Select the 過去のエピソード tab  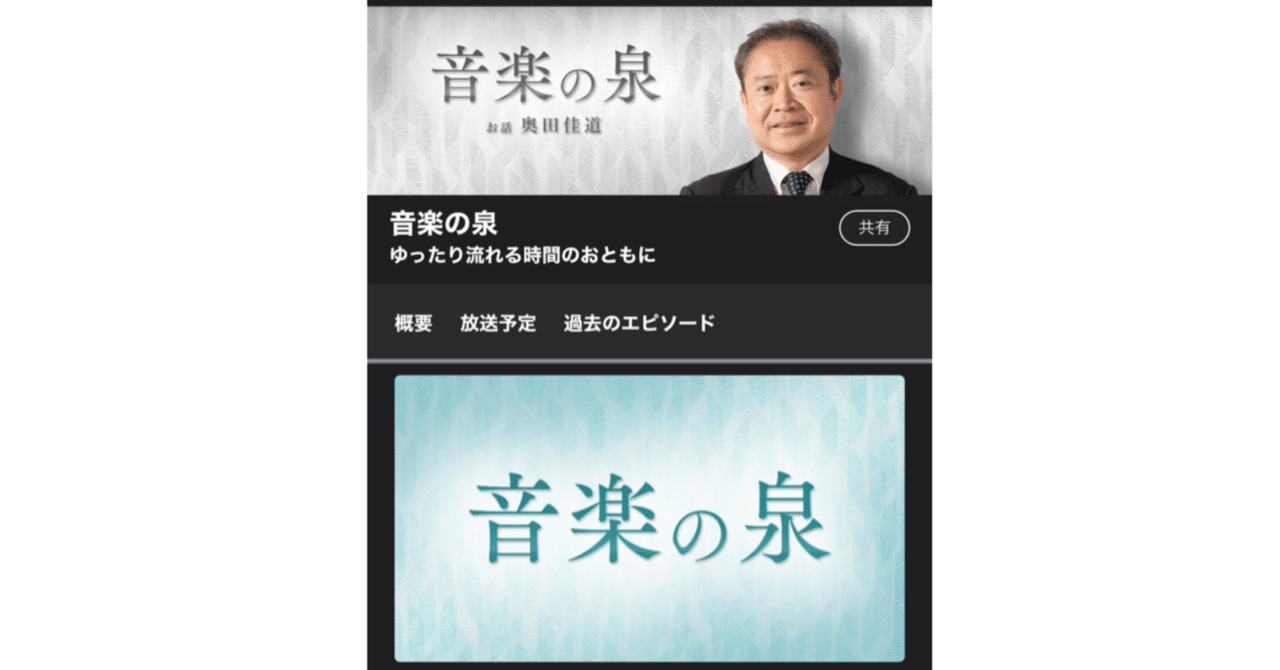[639, 323]
